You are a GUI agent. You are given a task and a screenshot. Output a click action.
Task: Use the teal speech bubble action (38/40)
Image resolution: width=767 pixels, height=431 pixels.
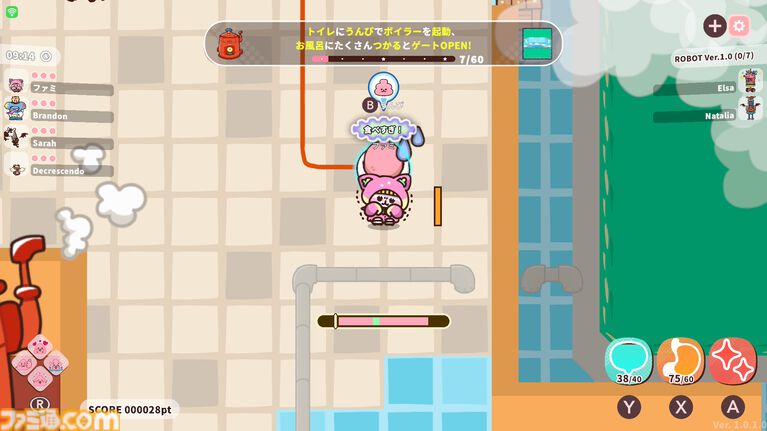[x=628, y=359]
